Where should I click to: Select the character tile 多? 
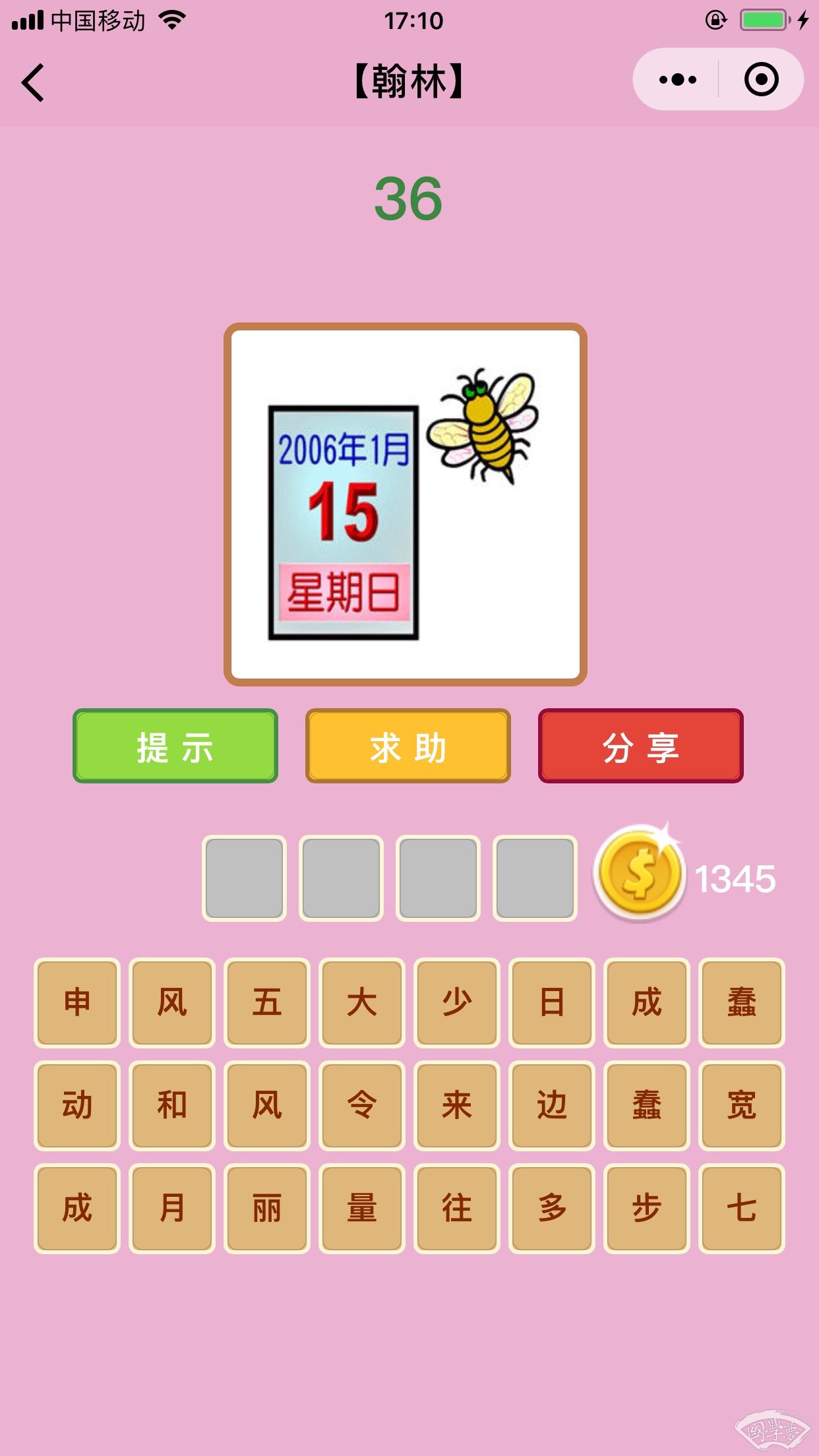point(552,1208)
